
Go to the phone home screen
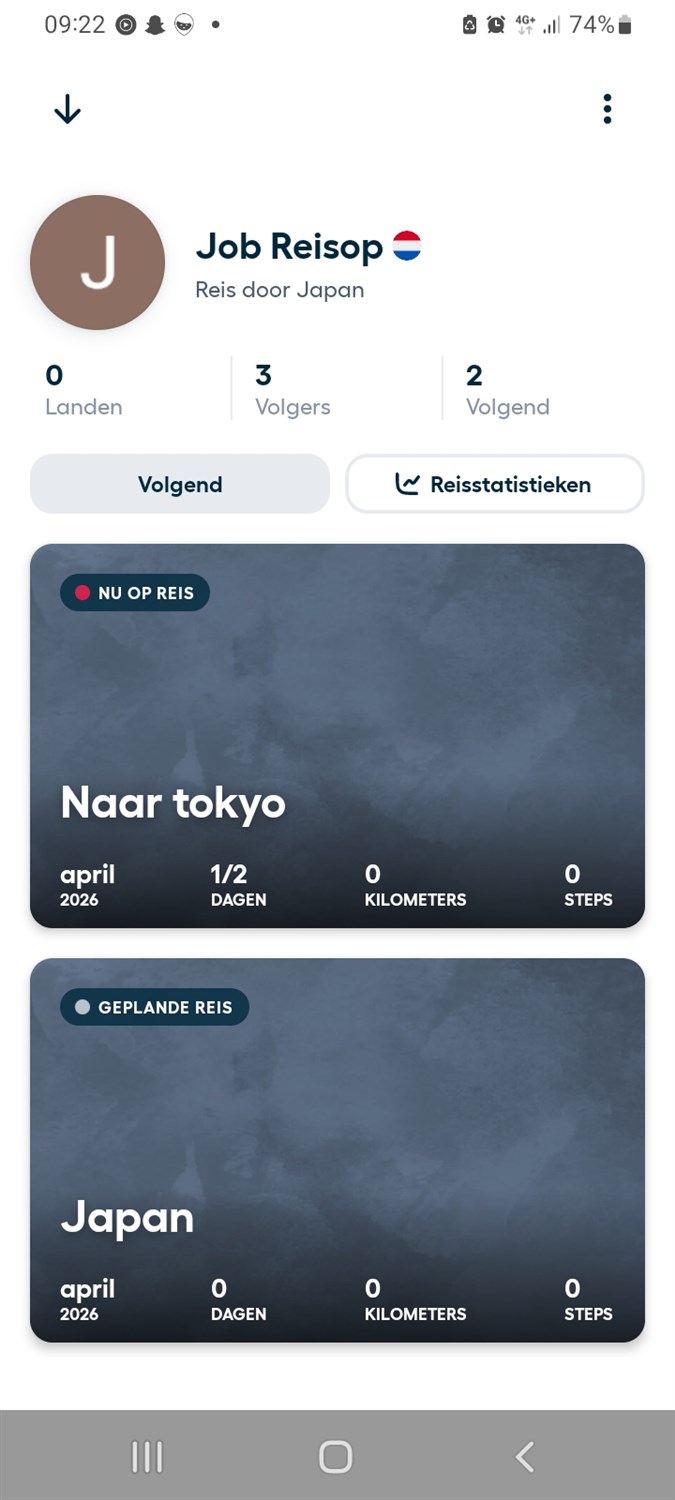336,1456
